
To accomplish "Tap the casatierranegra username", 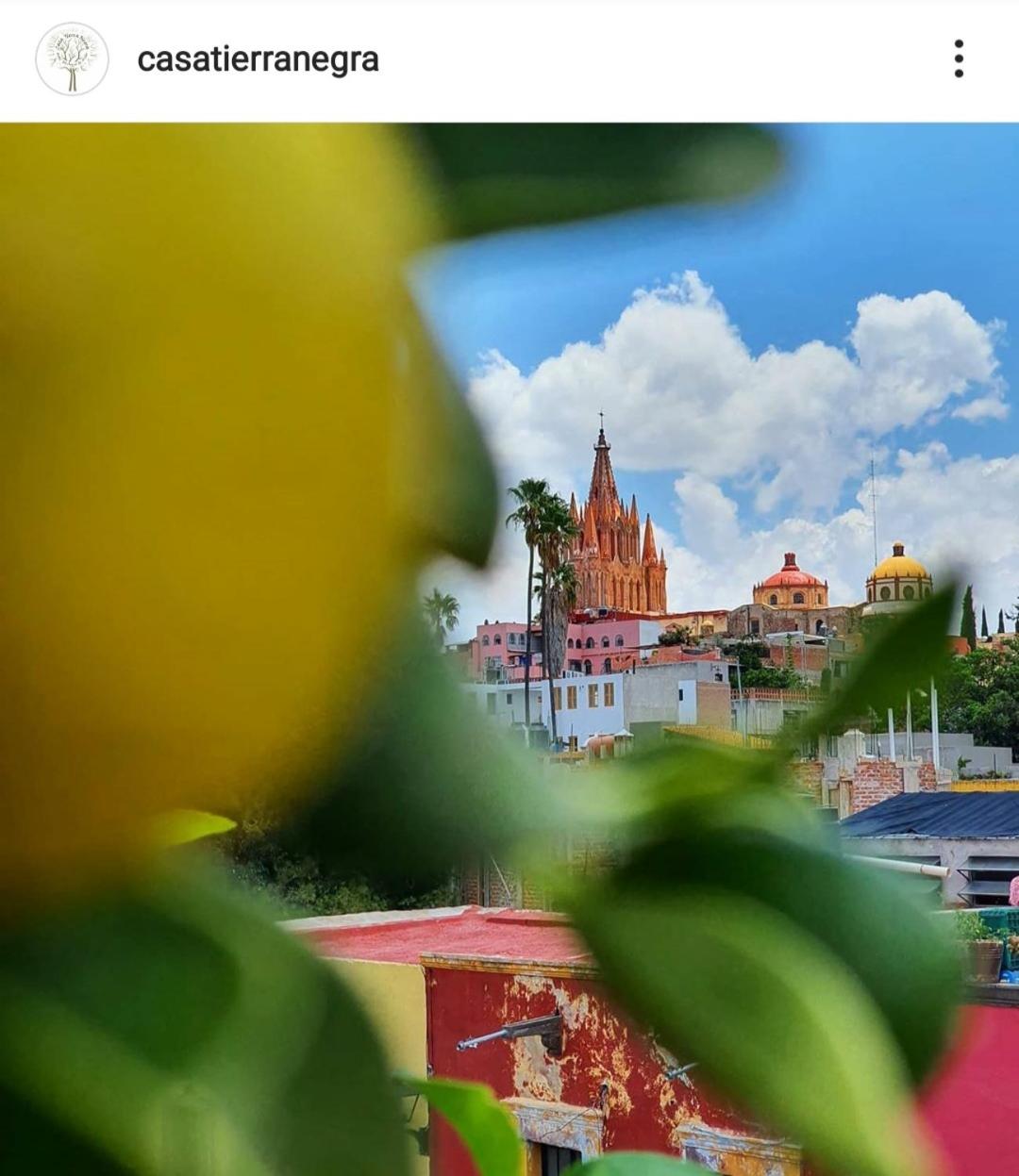I will pos(258,59).
